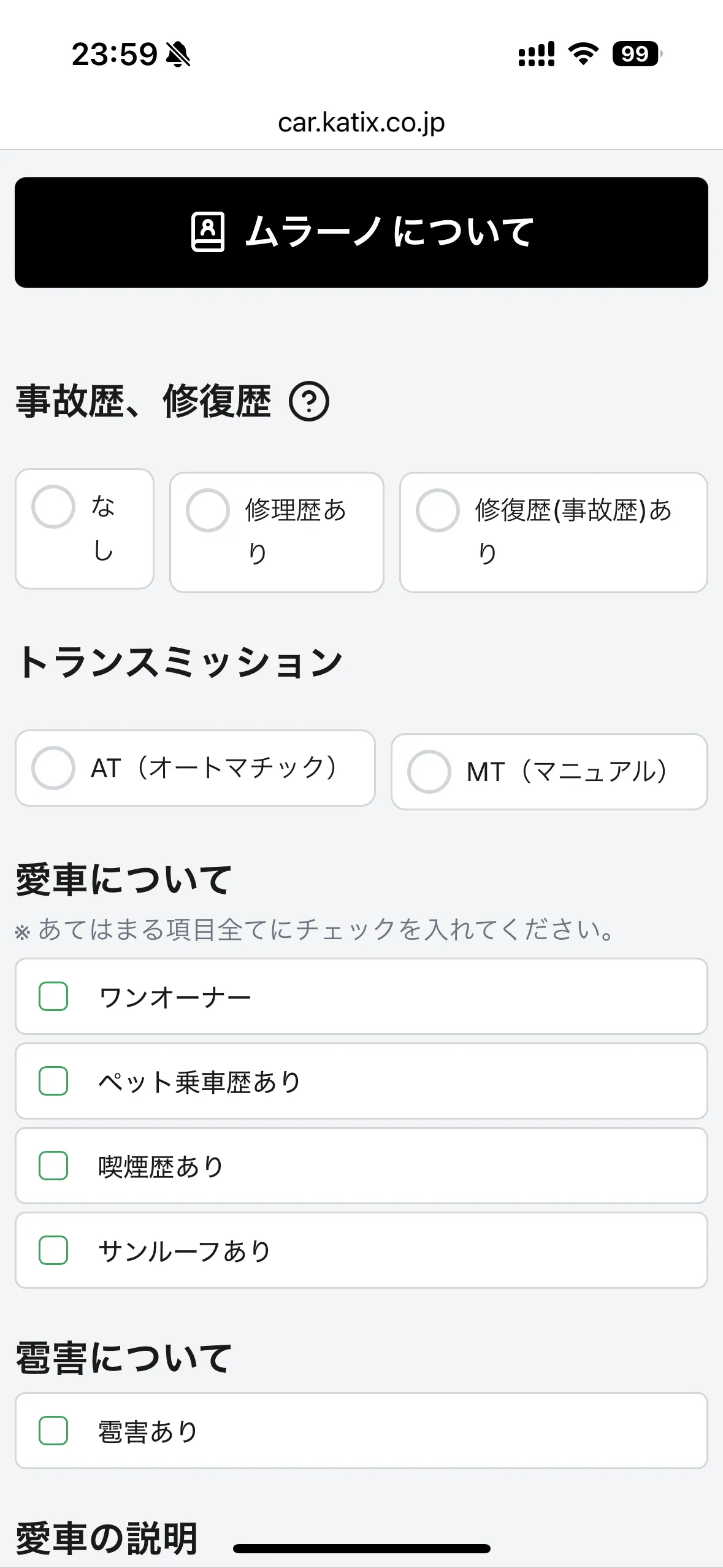Tap the car.katix.co.jp address bar

[x=362, y=122]
